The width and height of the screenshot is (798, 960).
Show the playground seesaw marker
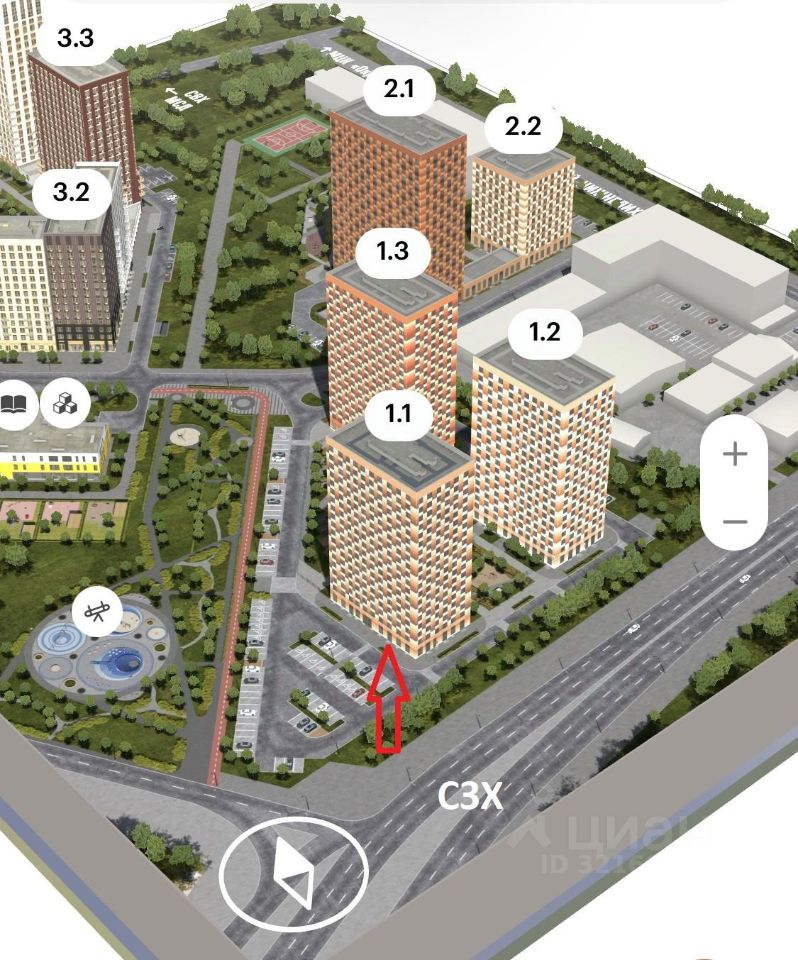pyautogui.click(x=97, y=613)
